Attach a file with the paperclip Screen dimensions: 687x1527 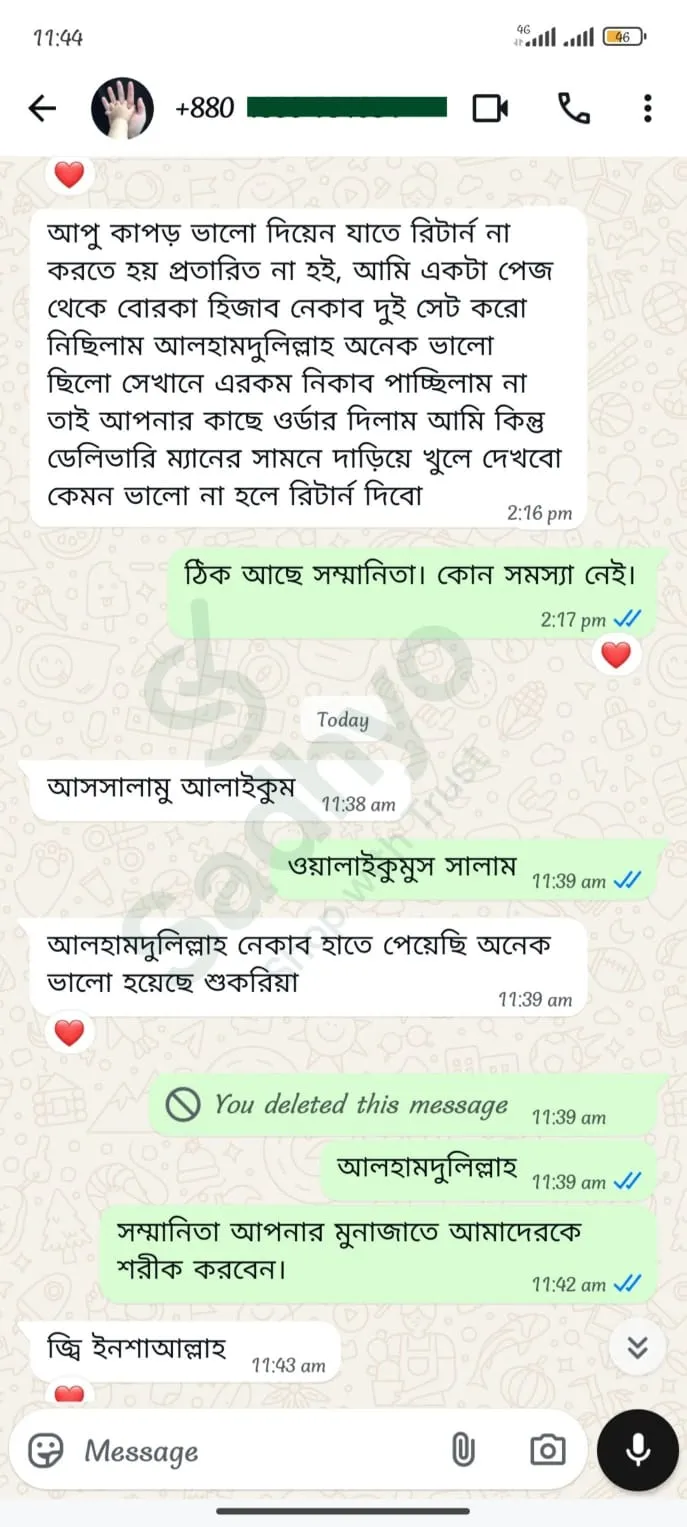click(x=462, y=1450)
